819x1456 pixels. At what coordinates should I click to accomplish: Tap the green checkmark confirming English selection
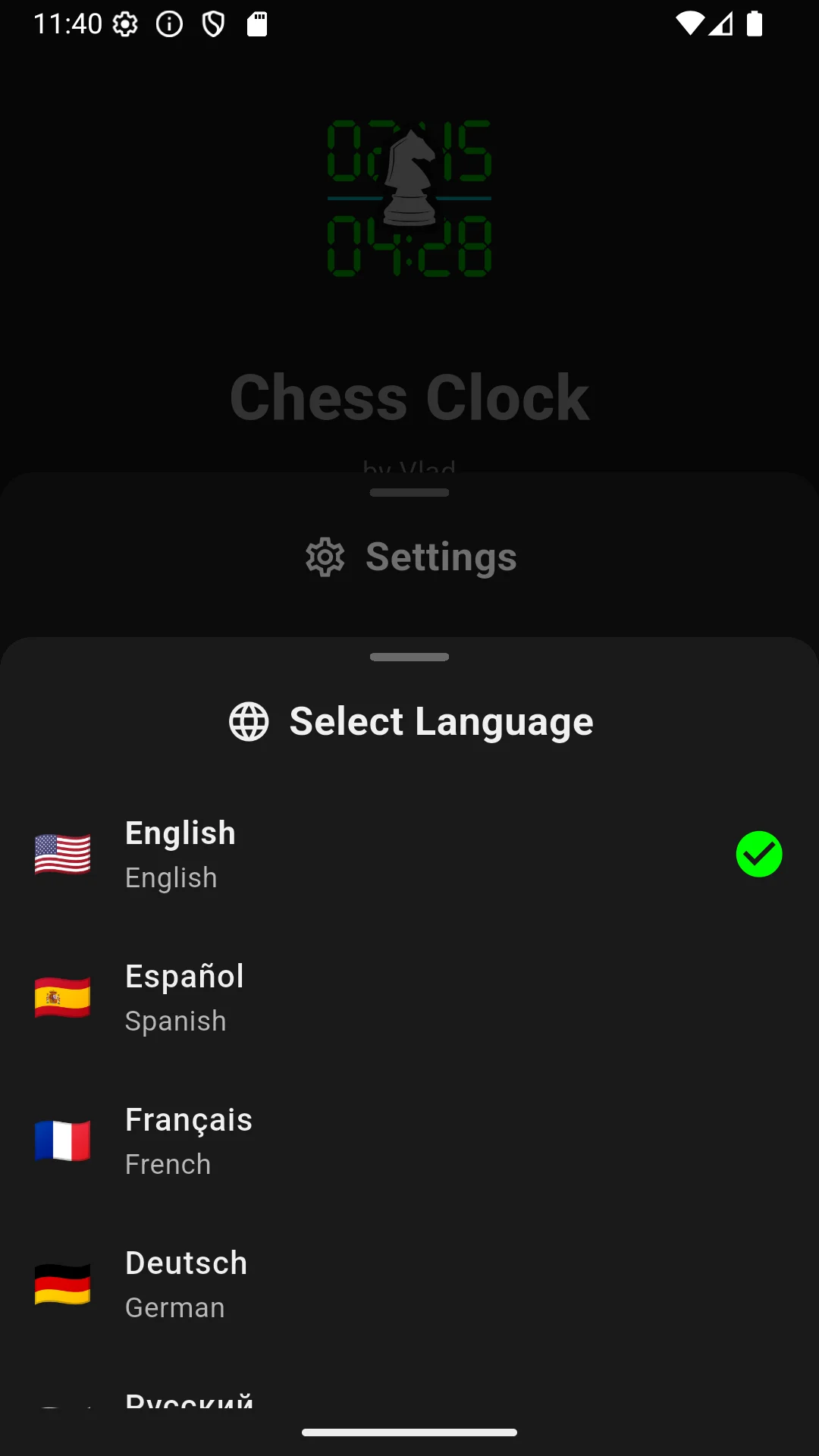pos(759,855)
